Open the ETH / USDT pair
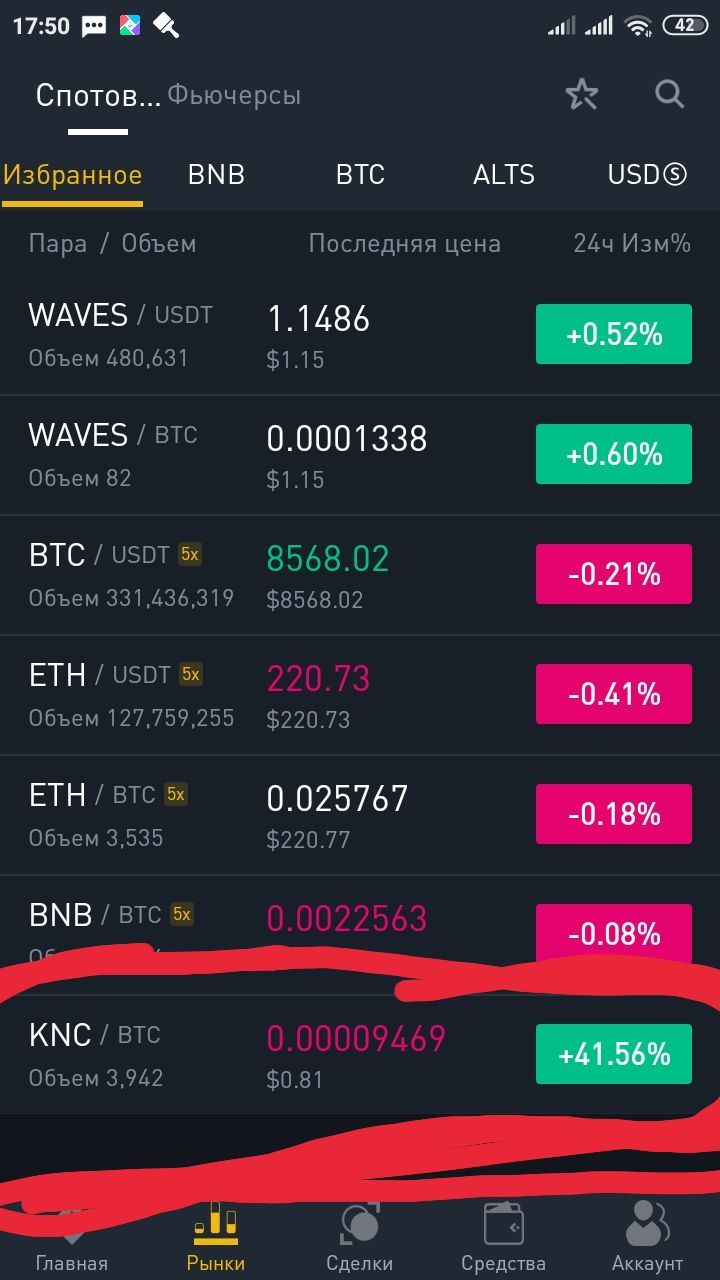This screenshot has width=720, height=1280. pos(360,695)
